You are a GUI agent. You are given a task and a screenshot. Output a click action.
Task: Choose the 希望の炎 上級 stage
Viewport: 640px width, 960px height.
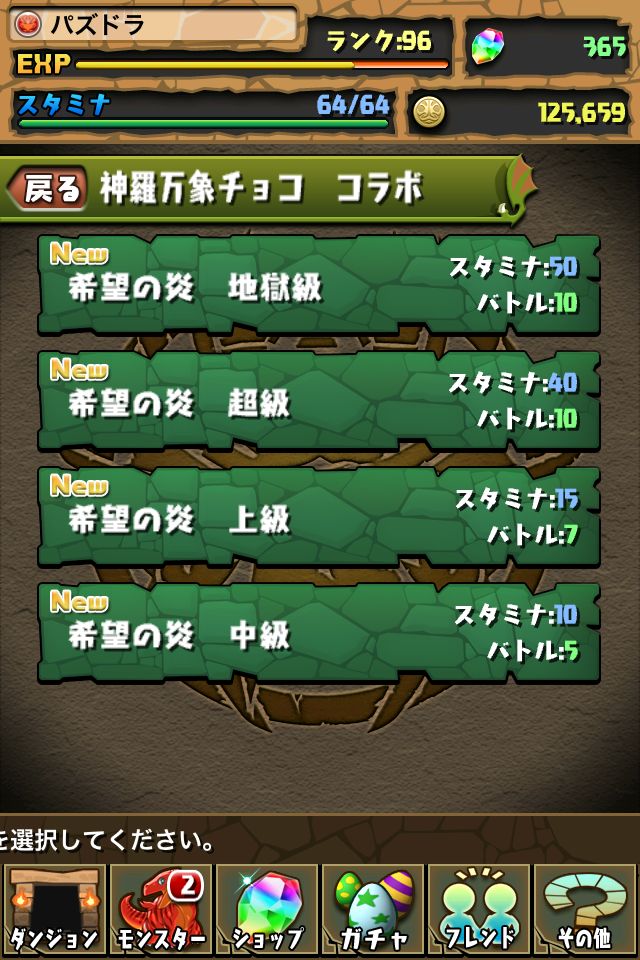point(319,517)
